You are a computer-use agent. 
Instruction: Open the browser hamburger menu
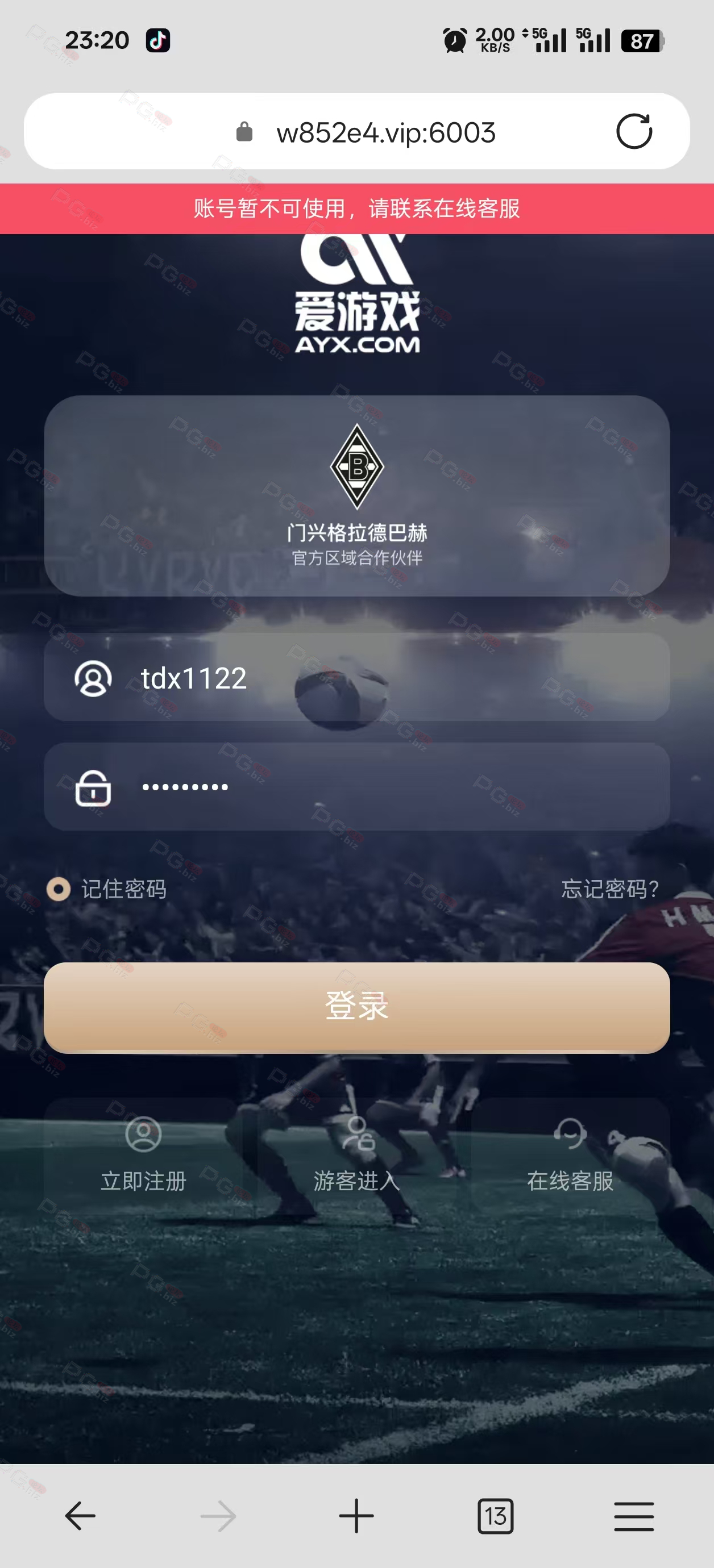pyautogui.click(x=634, y=1516)
